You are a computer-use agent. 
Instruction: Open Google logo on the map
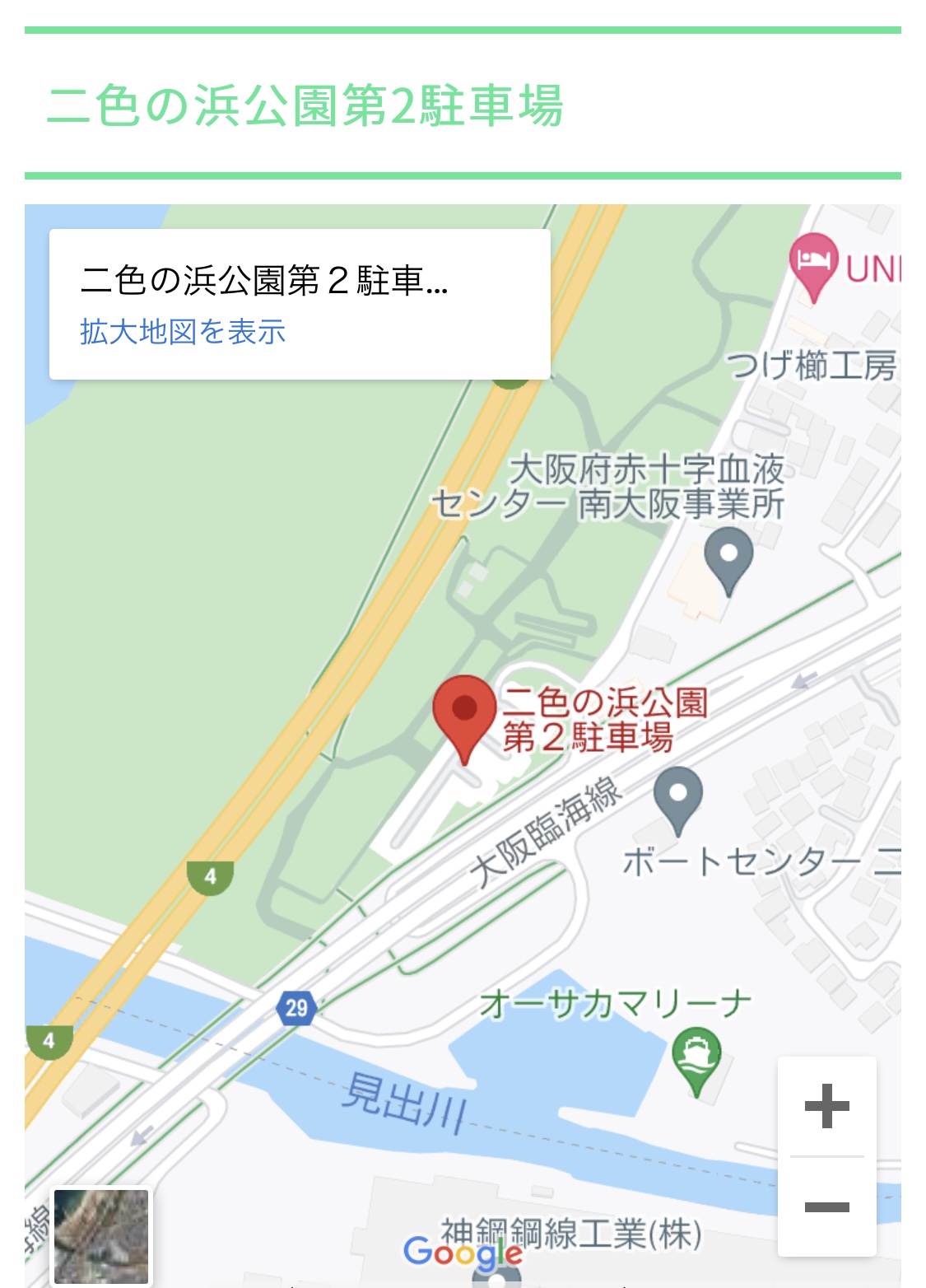tap(463, 1253)
